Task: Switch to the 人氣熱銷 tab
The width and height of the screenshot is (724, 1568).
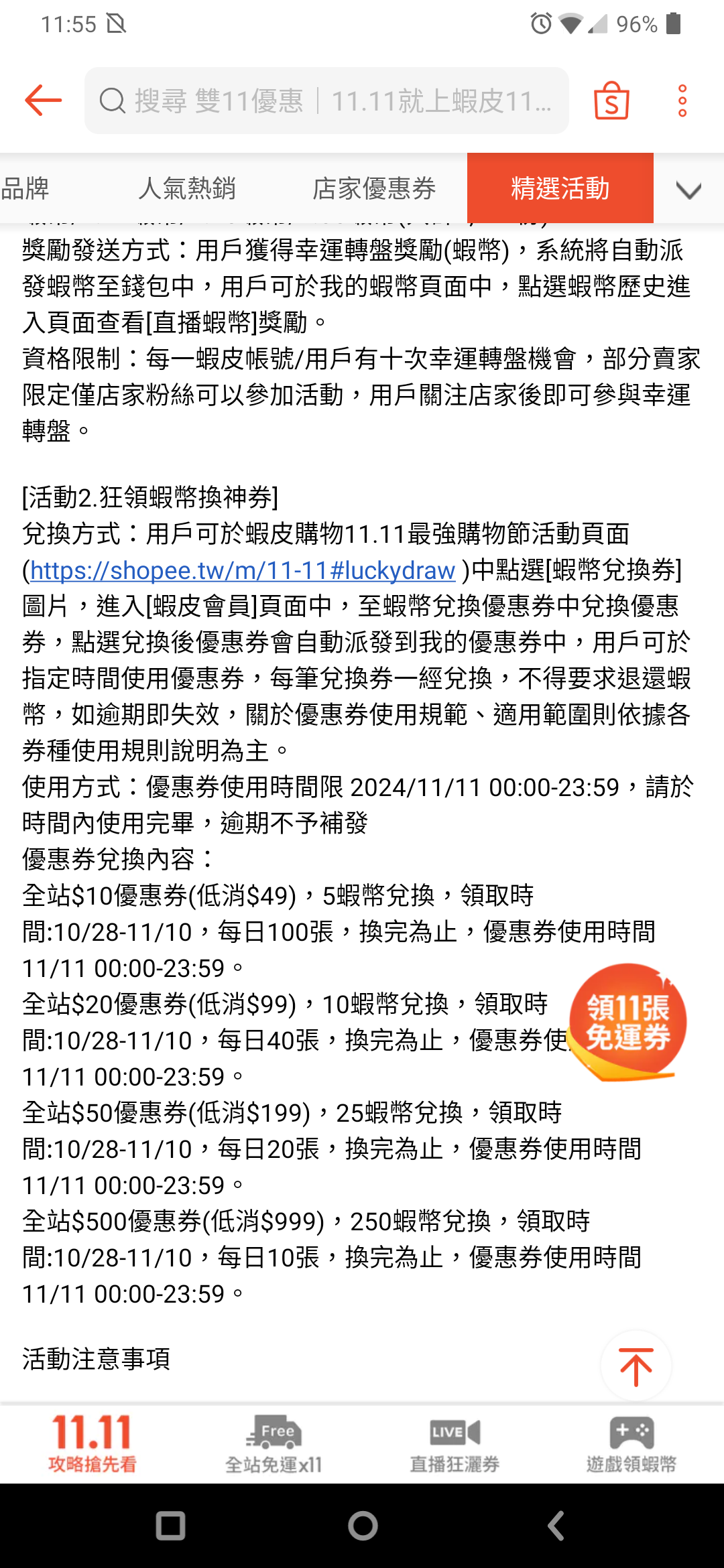Action: click(187, 188)
